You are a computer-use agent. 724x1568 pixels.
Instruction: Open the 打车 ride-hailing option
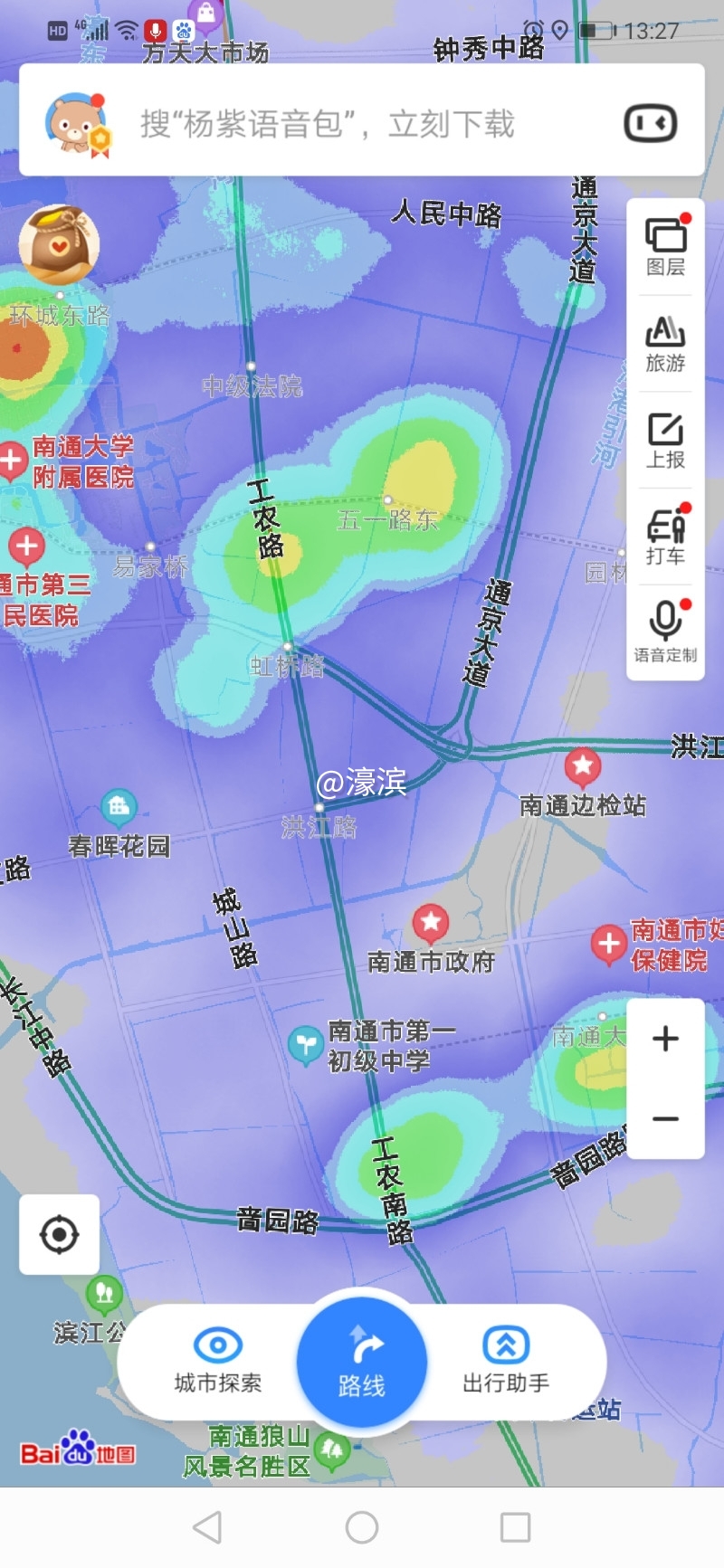(x=665, y=537)
